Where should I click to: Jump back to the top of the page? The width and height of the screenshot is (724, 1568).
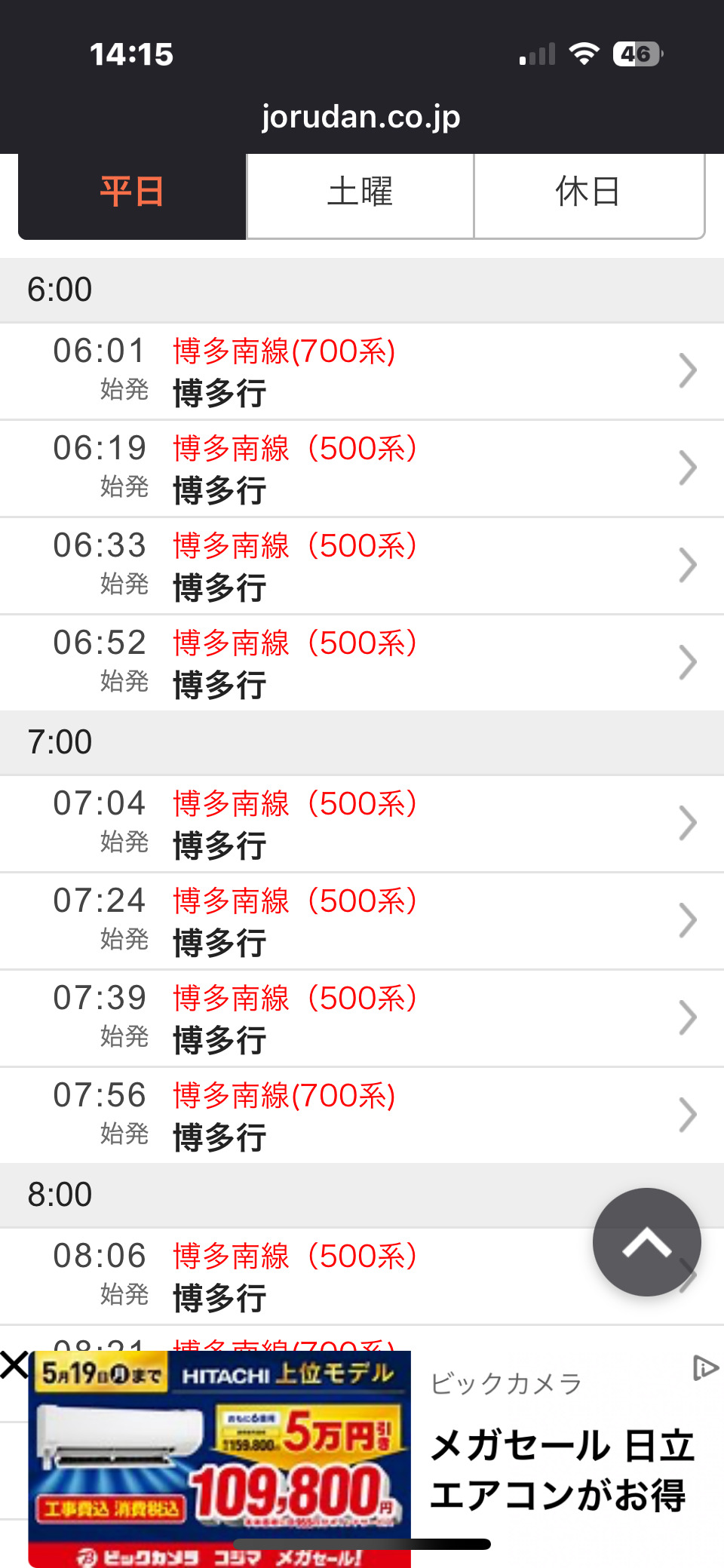pos(646,1242)
